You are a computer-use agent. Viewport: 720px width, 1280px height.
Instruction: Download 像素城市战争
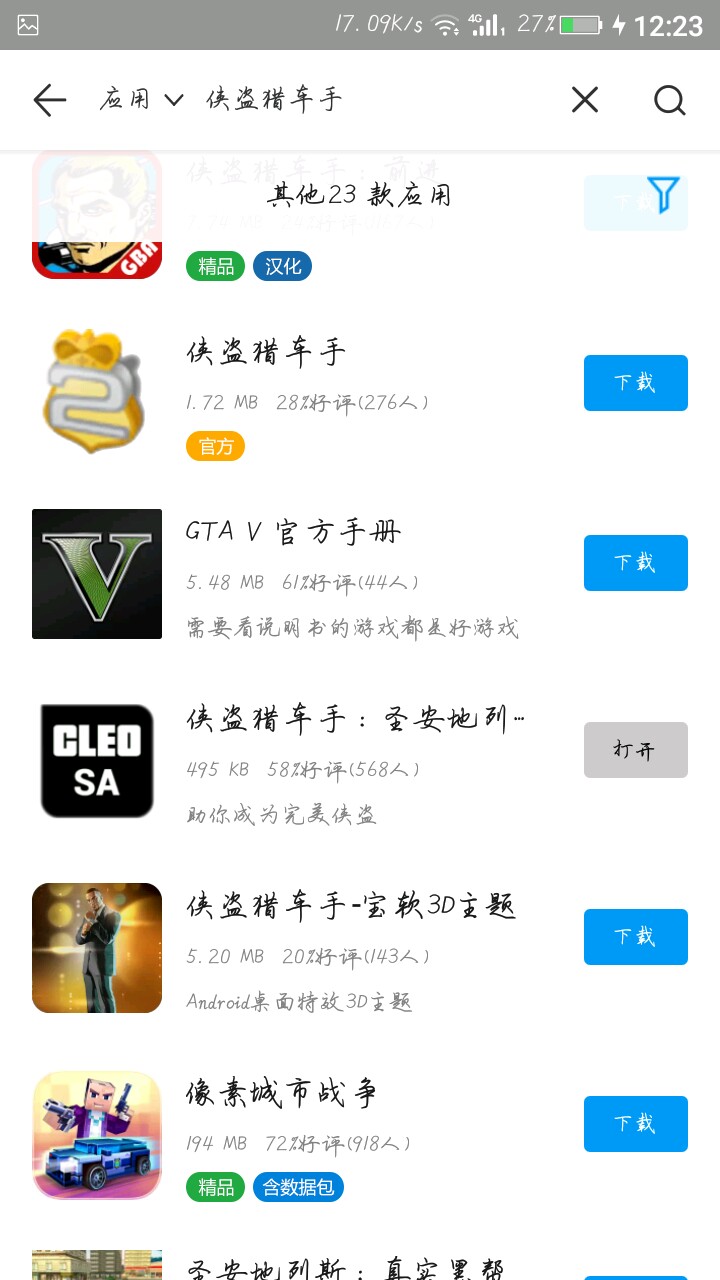(x=635, y=1124)
